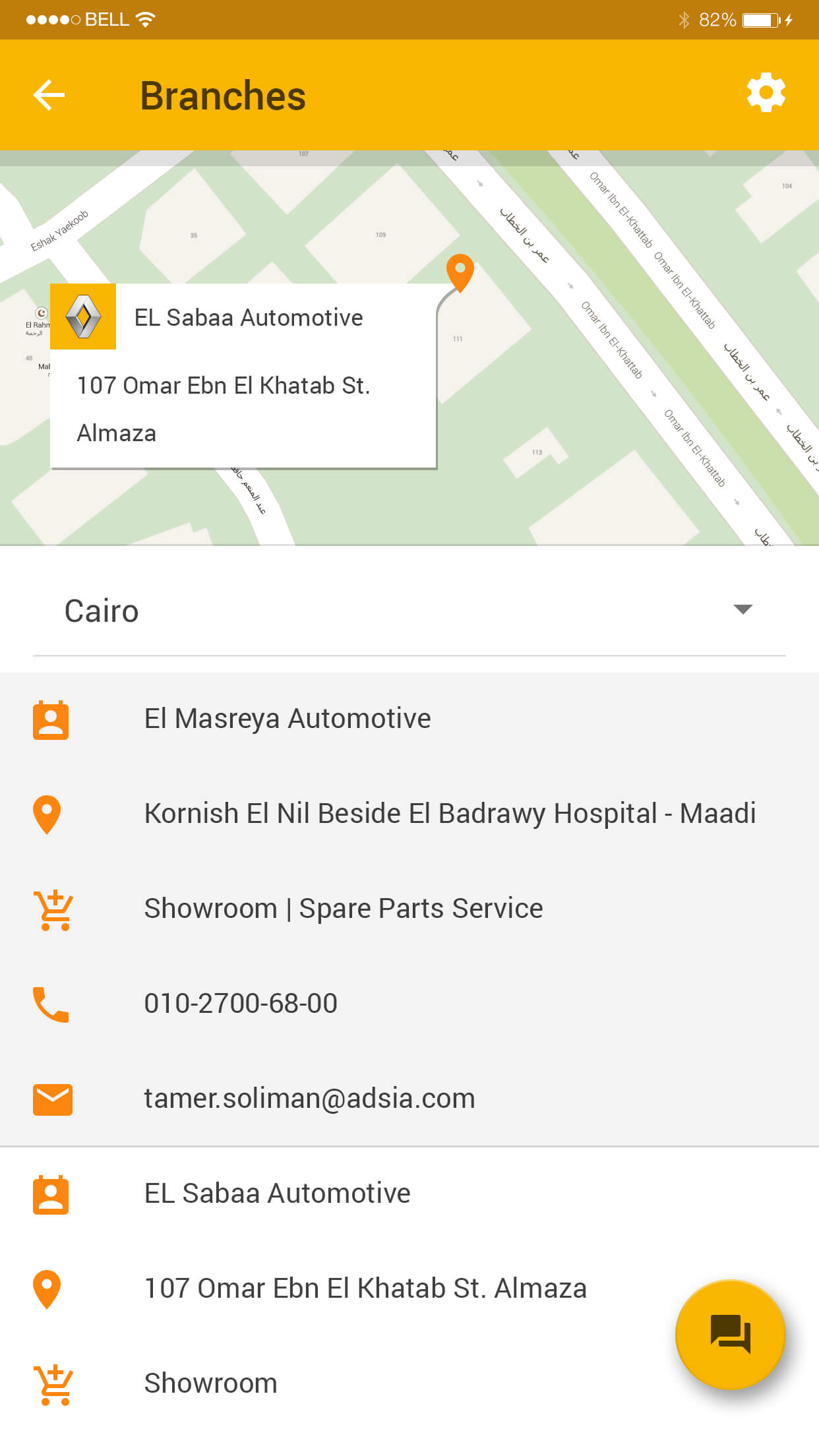Open the settings gear
The width and height of the screenshot is (819, 1456).
tap(766, 93)
